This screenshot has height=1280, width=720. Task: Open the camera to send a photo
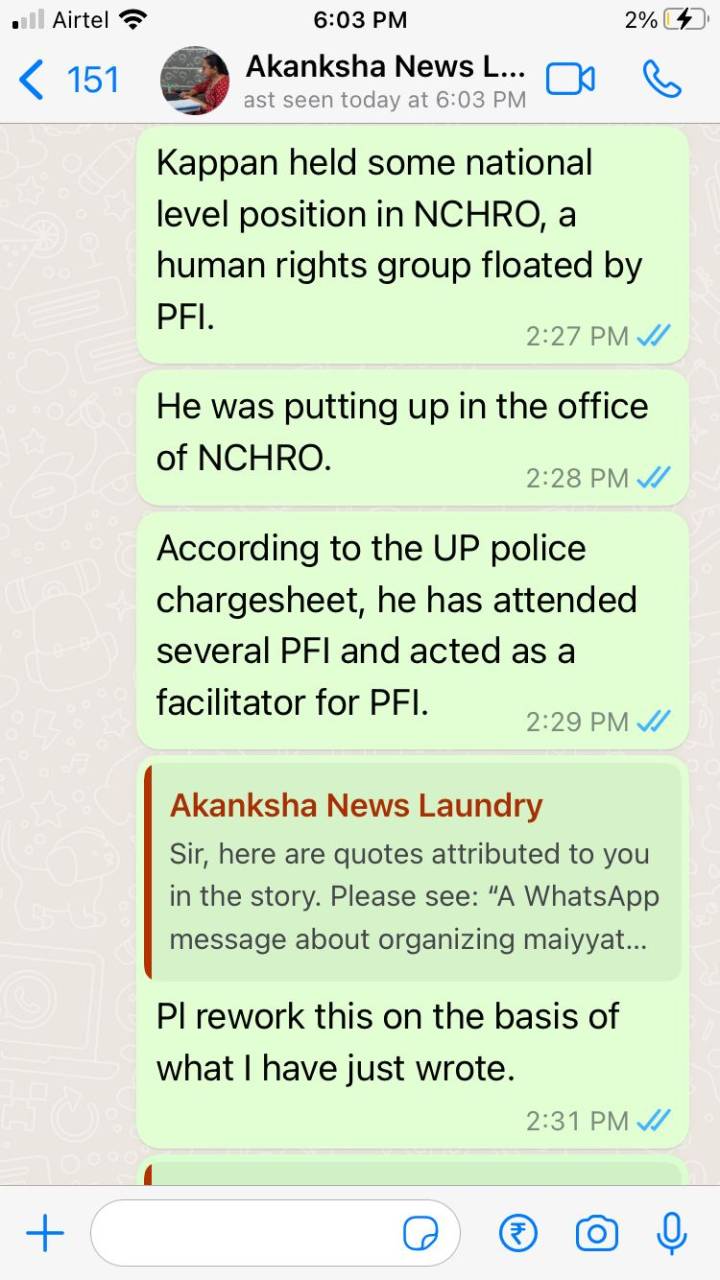click(596, 1233)
